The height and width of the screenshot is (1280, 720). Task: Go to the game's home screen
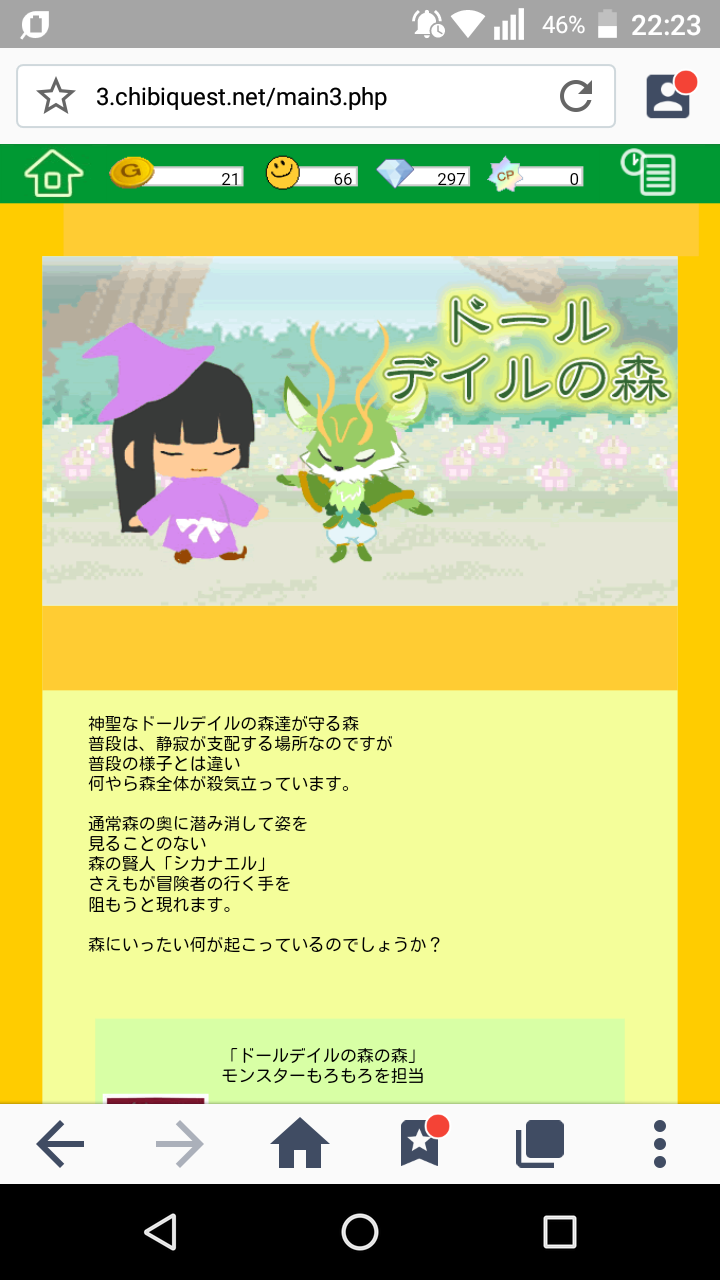pos(54,174)
